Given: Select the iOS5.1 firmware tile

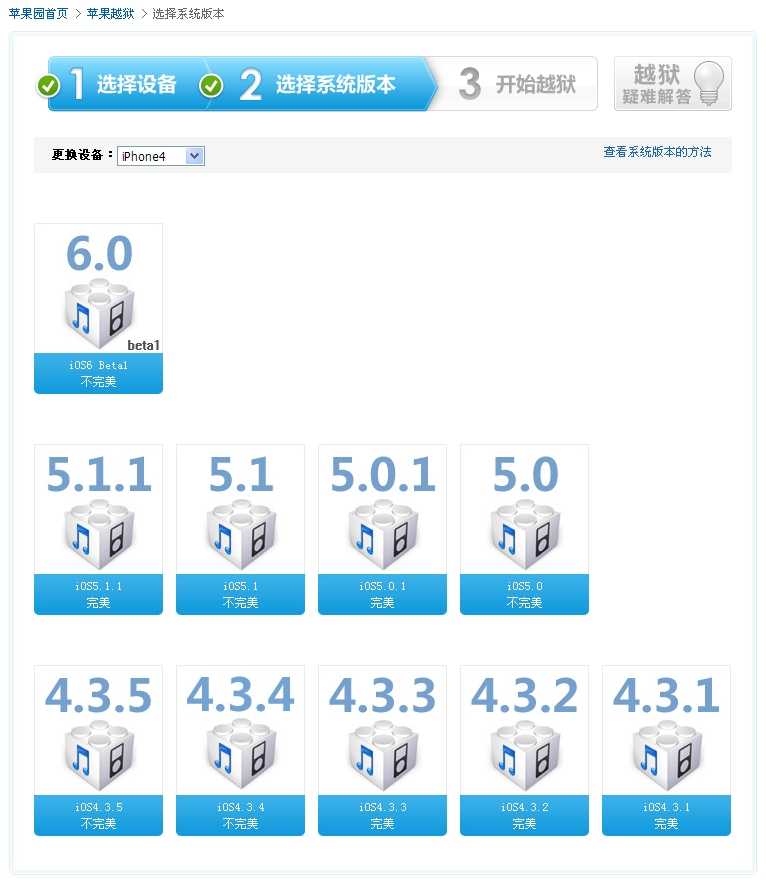Looking at the screenshot, I should (240, 529).
